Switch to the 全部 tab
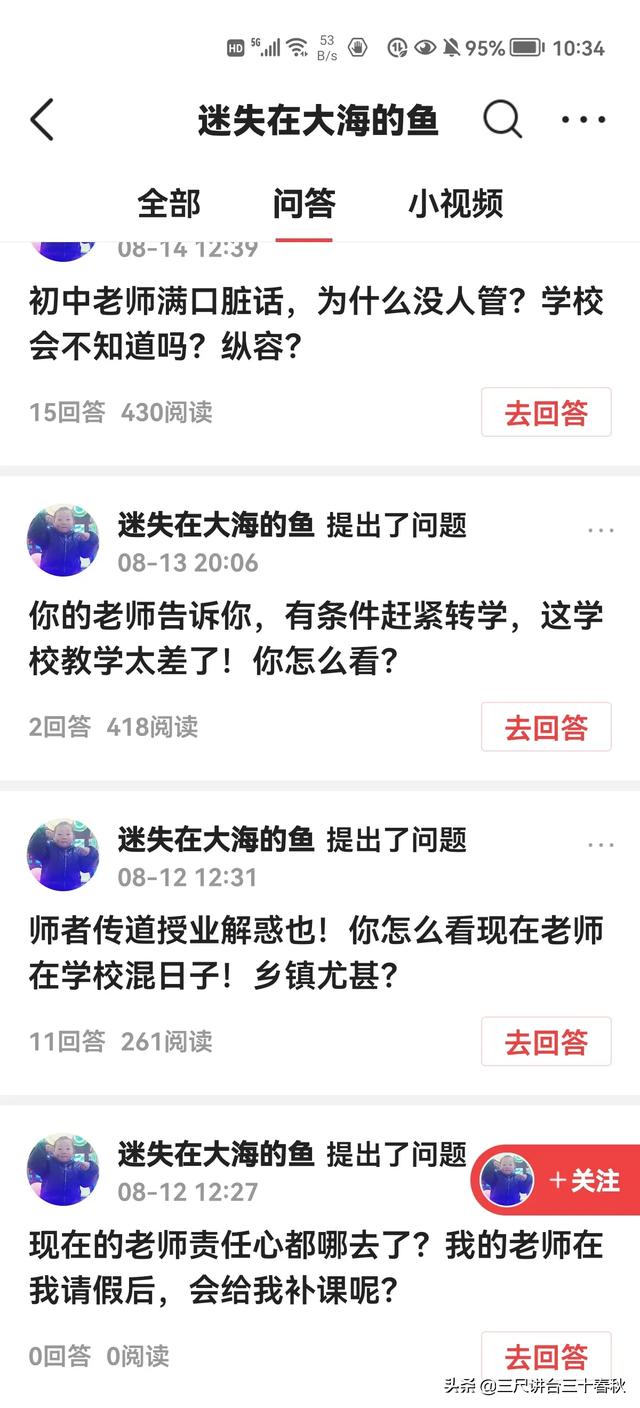Screen dimensions: 640x1408 click(x=169, y=203)
